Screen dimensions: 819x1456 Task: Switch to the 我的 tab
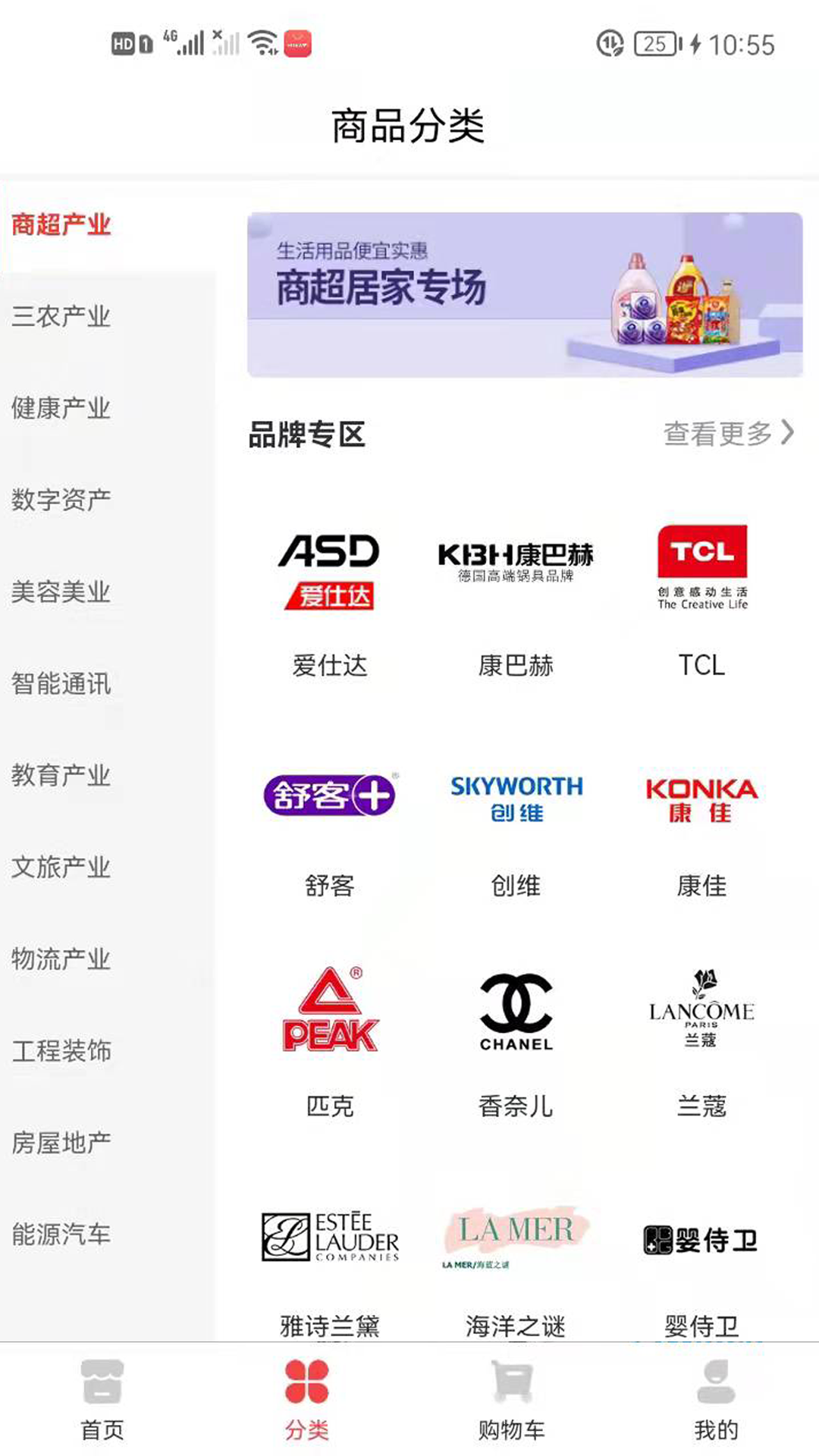point(716,1399)
